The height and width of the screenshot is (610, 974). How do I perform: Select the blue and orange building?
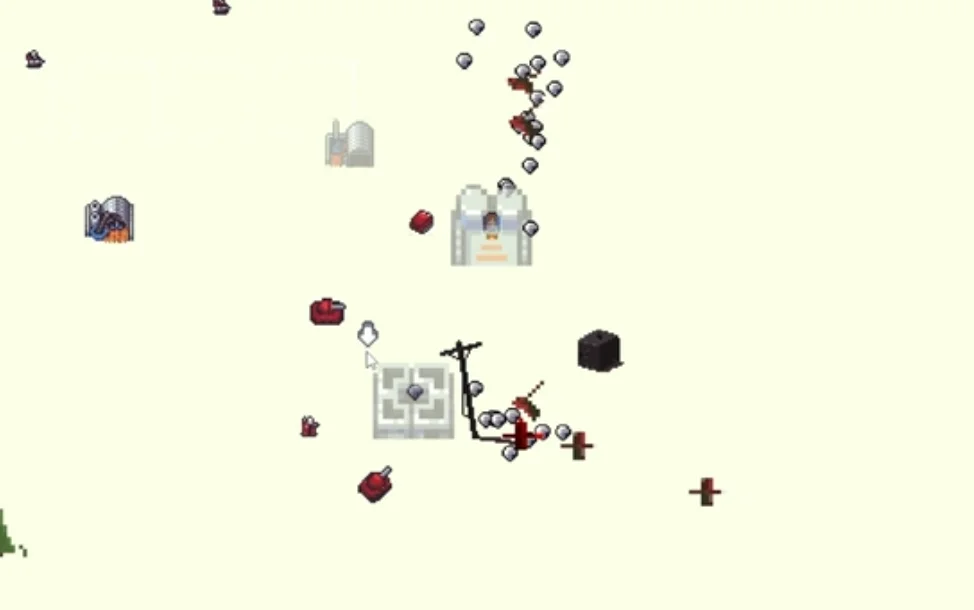click(109, 220)
